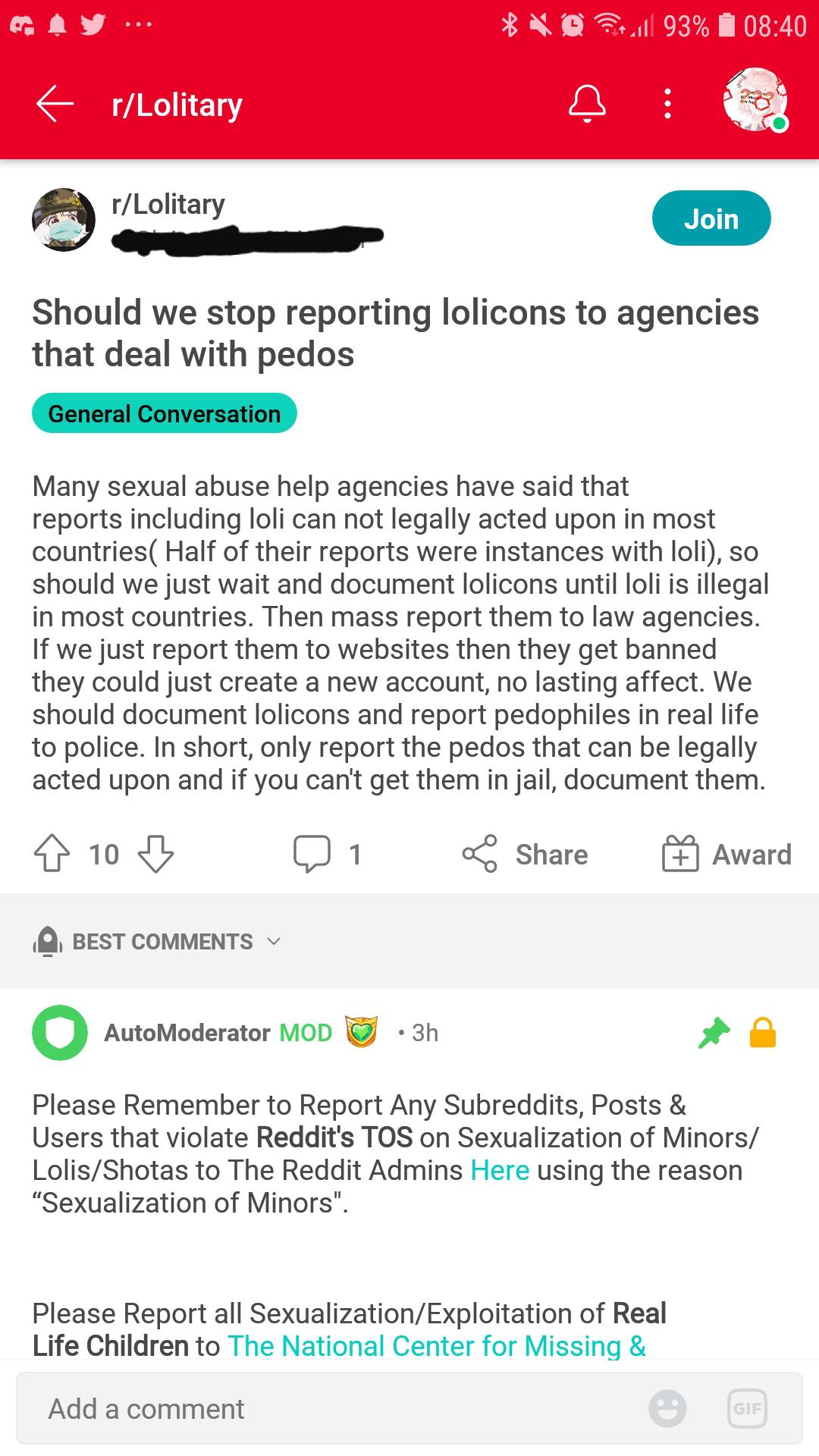Viewport: 819px width, 1456px height.
Task: Select the General Conversation flair
Action: pyautogui.click(x=164, y=414)
